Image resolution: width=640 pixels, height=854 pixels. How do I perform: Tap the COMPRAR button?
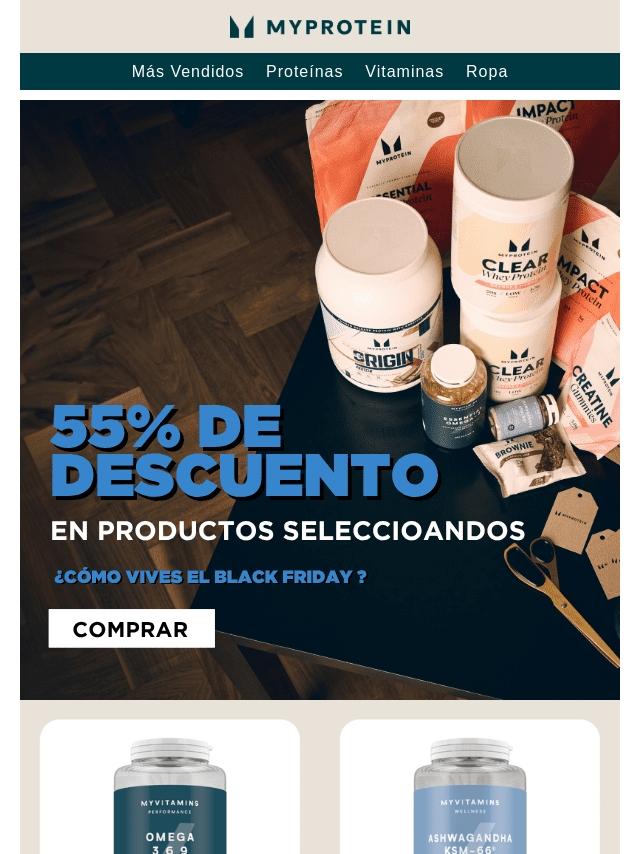pyautogui.click(x=131, y=629)
